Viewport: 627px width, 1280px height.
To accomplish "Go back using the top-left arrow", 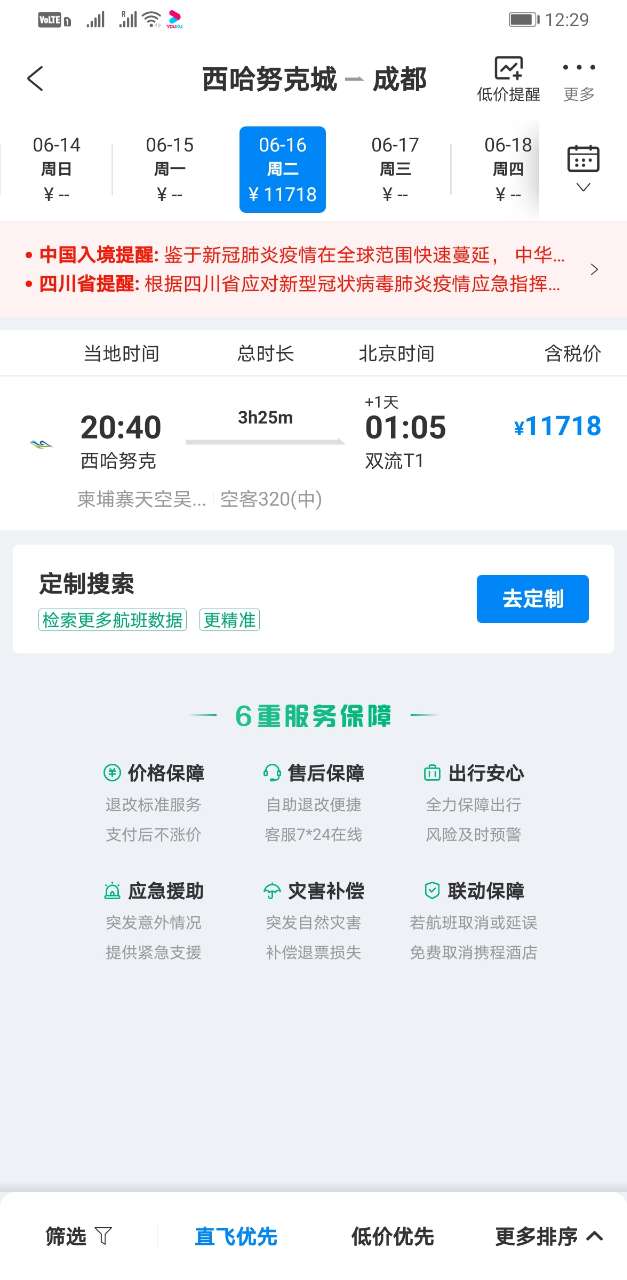I will [36, 79].
